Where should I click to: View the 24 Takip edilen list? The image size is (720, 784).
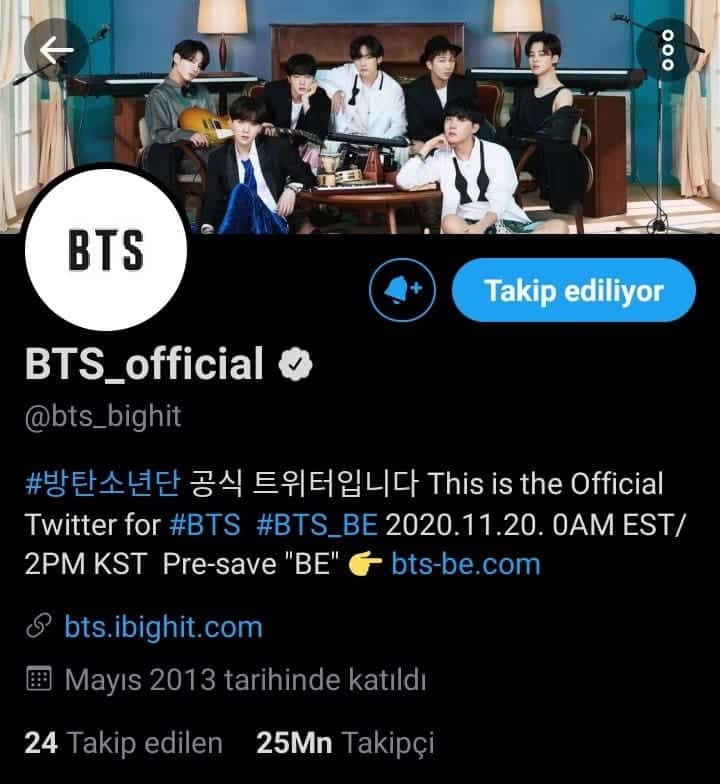click(123, 742)
